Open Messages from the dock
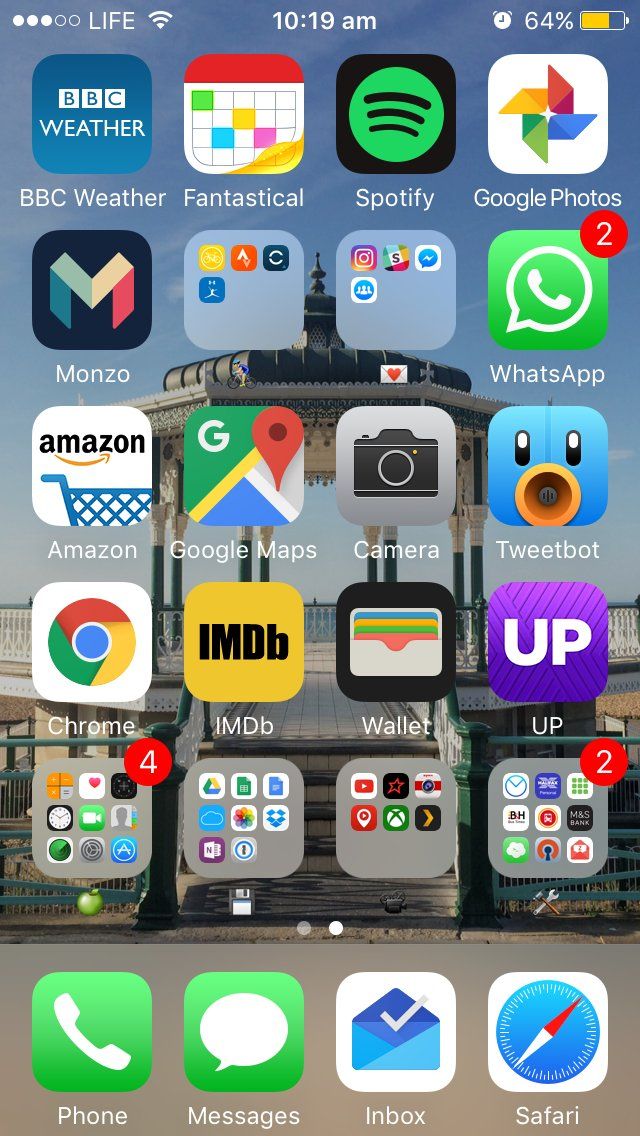The image size is (640, 1136). pyautogui.click(x=244, y=1032)
